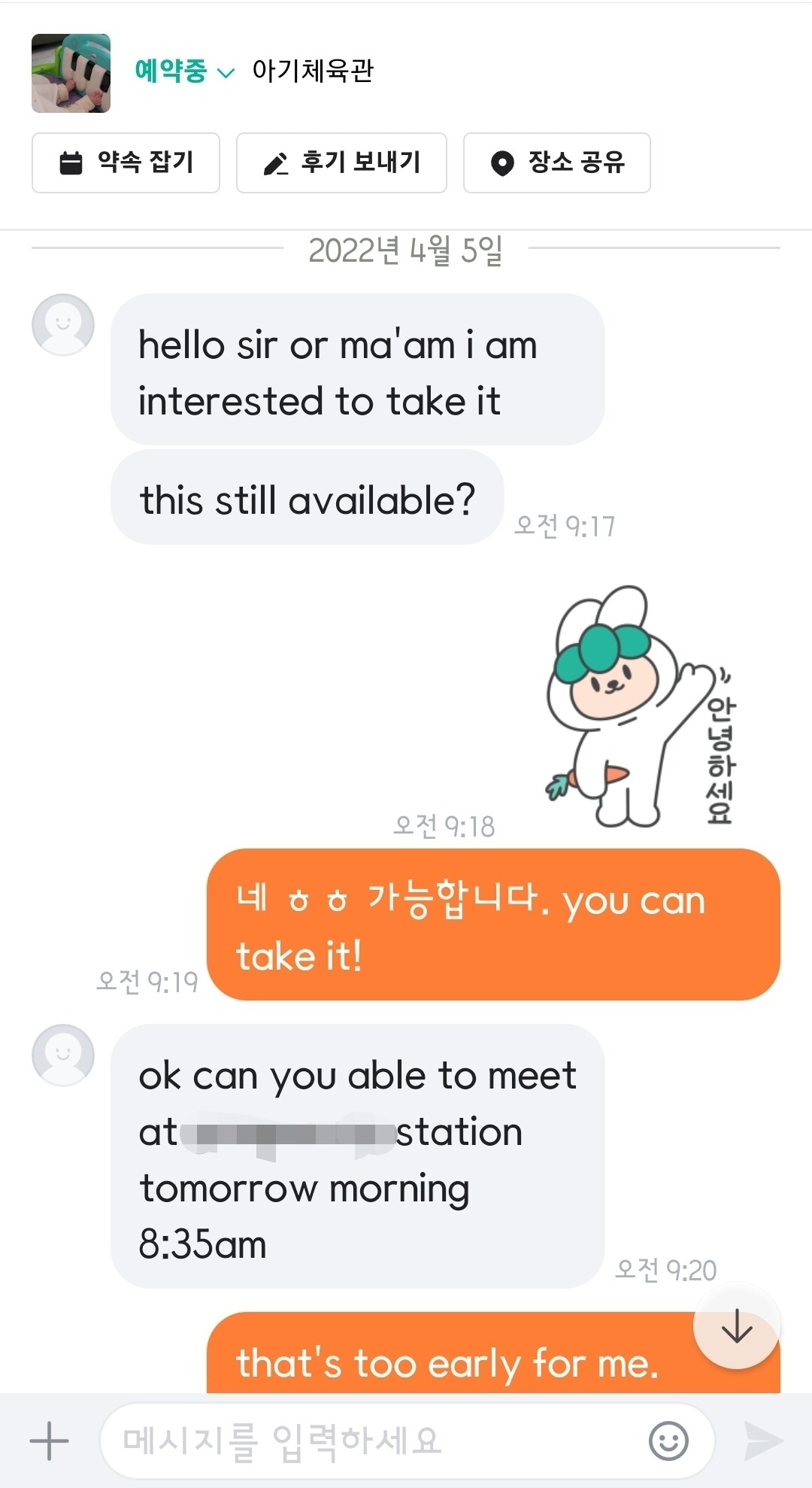The image size is (812, 1488).
Task: Select the 'this still available?' bubble
Action: [307, 498]
